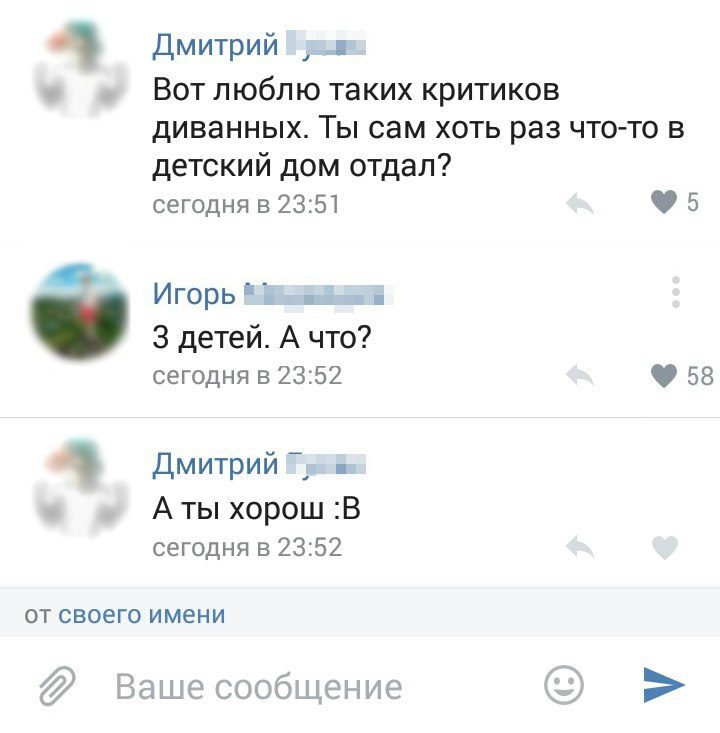Like Igor's comment "3 детей. А что?"

click(664, 375)
